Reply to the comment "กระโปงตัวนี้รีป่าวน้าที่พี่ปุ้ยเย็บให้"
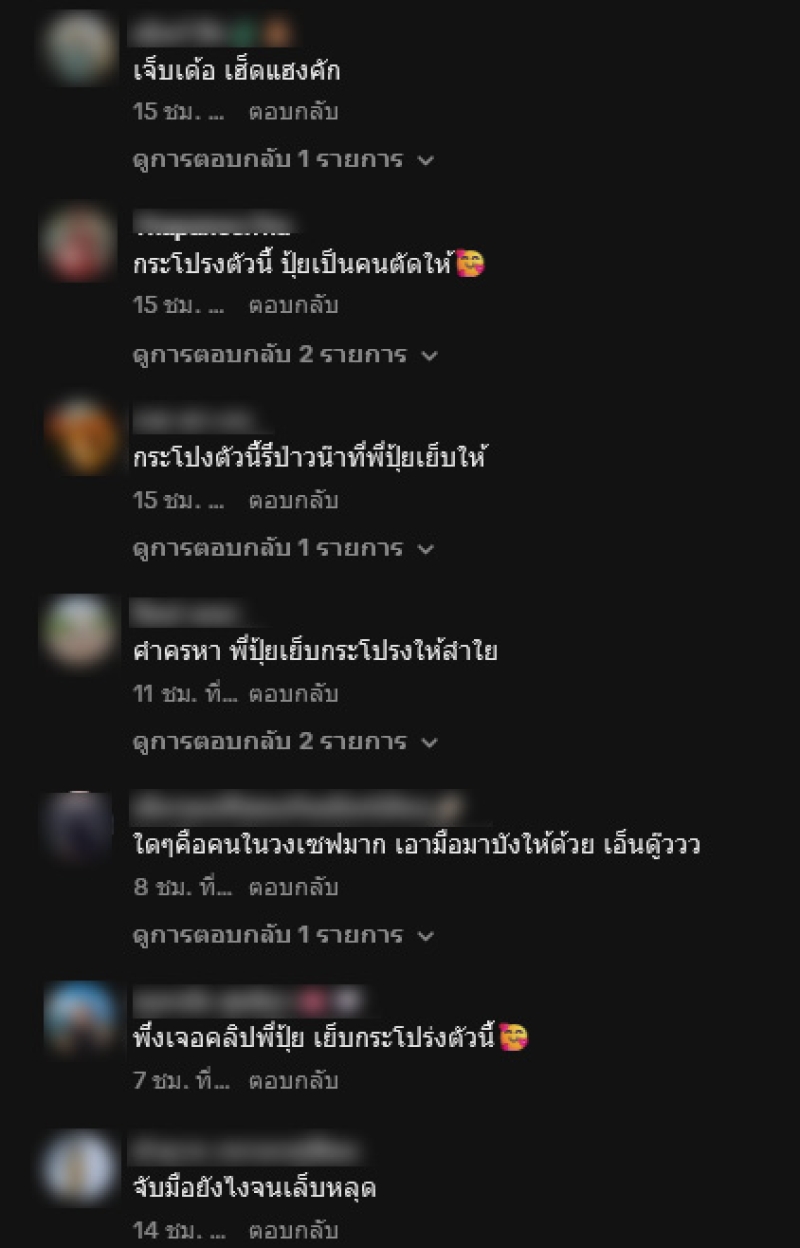Viewport: 800px width, 1248px height. [x=293, y=500]
